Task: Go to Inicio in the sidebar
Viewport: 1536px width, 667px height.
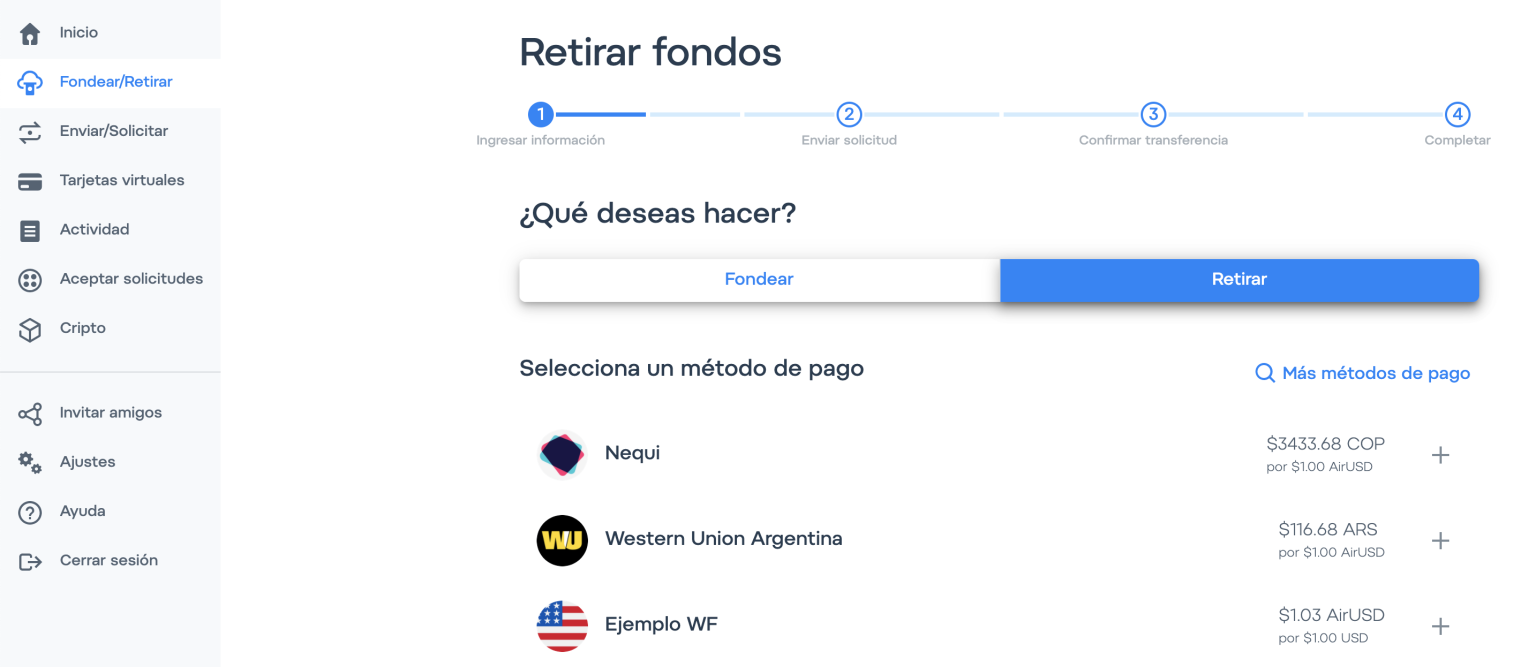Action: [x=78, y=33]
